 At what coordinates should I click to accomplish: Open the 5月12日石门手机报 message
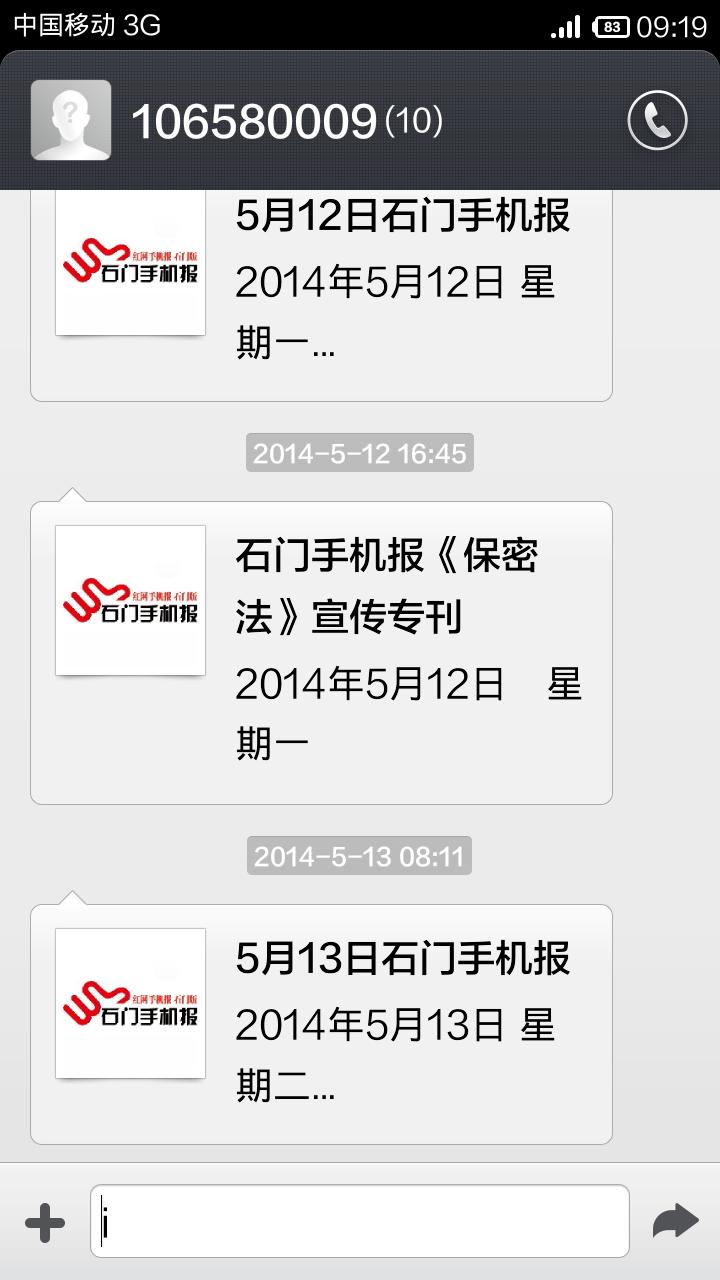click(x=321, y=295)
